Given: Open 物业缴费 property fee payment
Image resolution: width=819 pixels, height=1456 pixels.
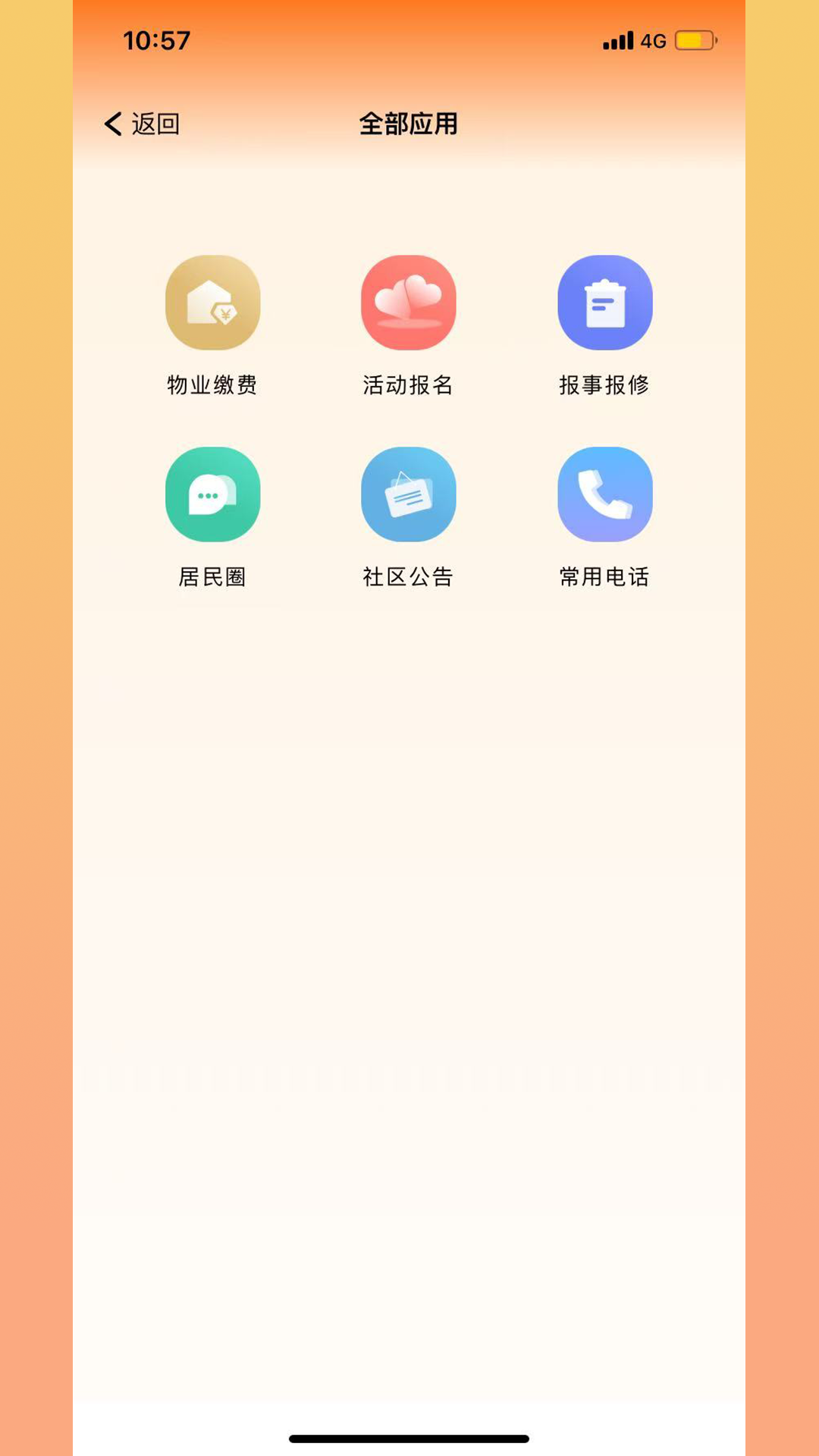Looking at the screenshot, I should tap(212, 303).
